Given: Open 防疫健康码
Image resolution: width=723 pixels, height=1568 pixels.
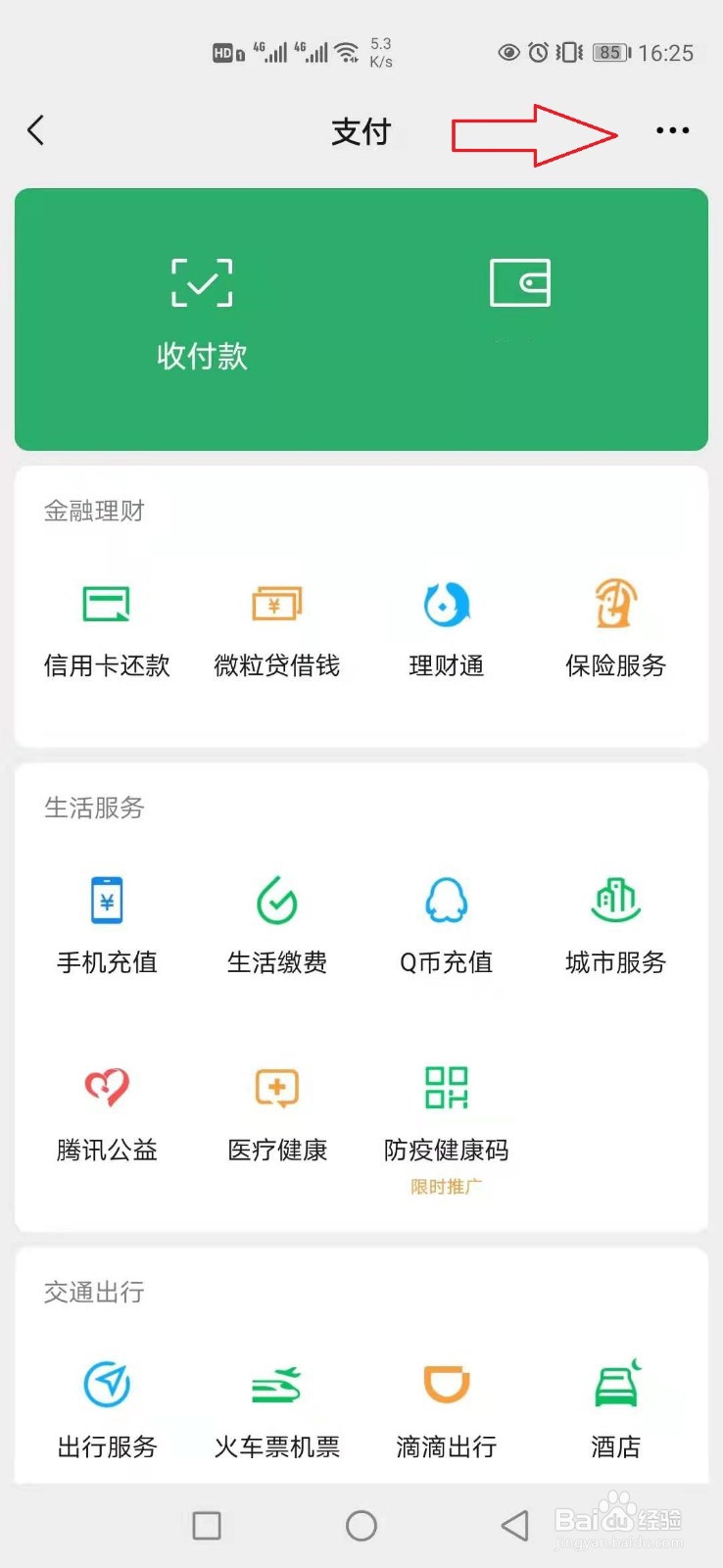Looking at the screenshot, I should coord(447,1127).
